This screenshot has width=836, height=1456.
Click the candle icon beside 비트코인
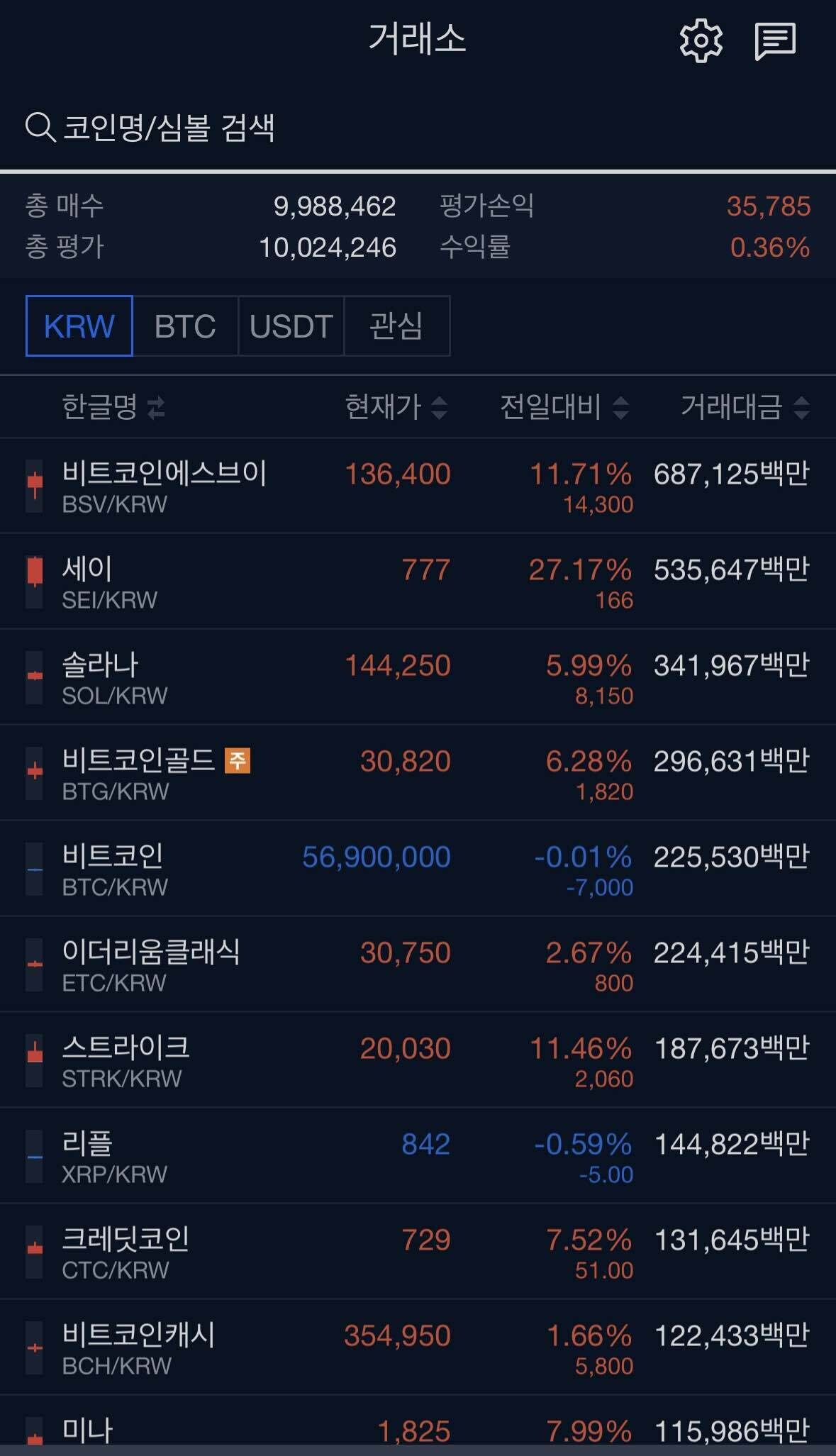(33, 867)
